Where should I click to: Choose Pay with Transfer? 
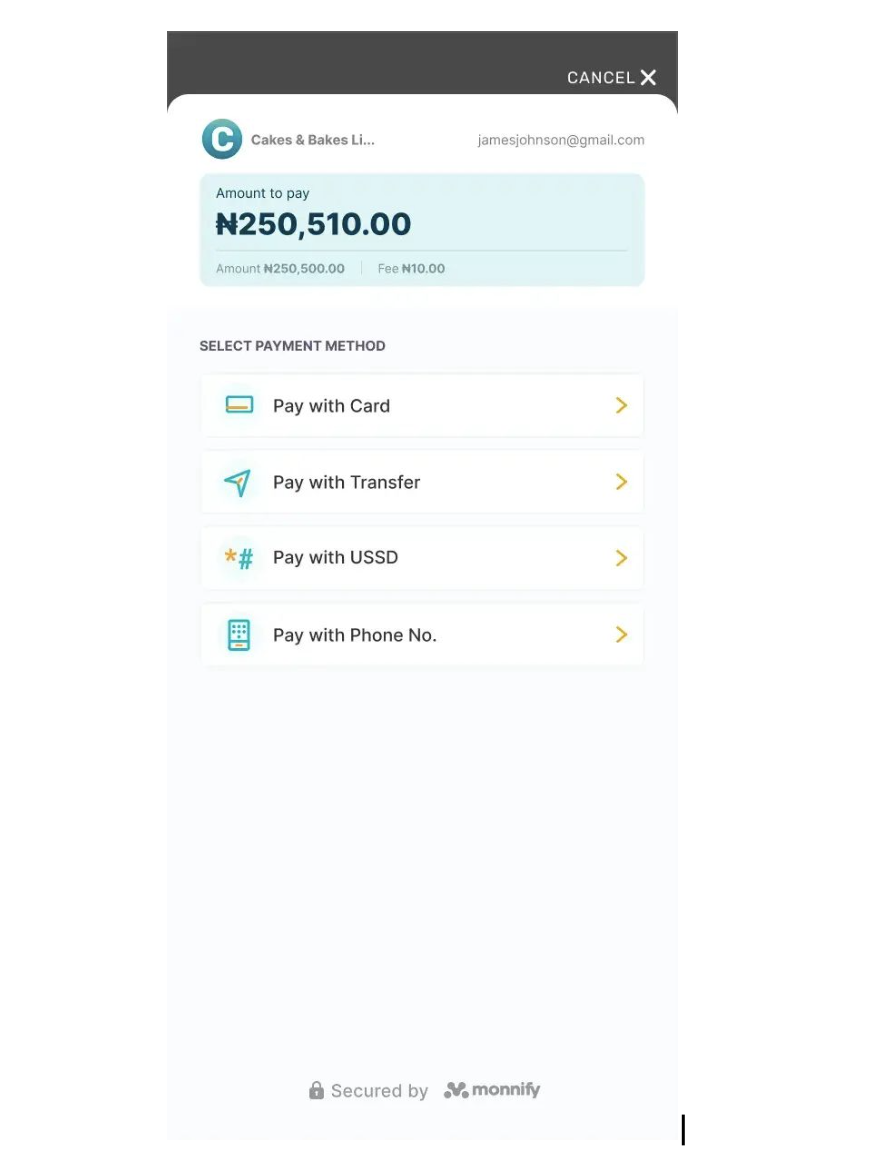coord(421,482)
